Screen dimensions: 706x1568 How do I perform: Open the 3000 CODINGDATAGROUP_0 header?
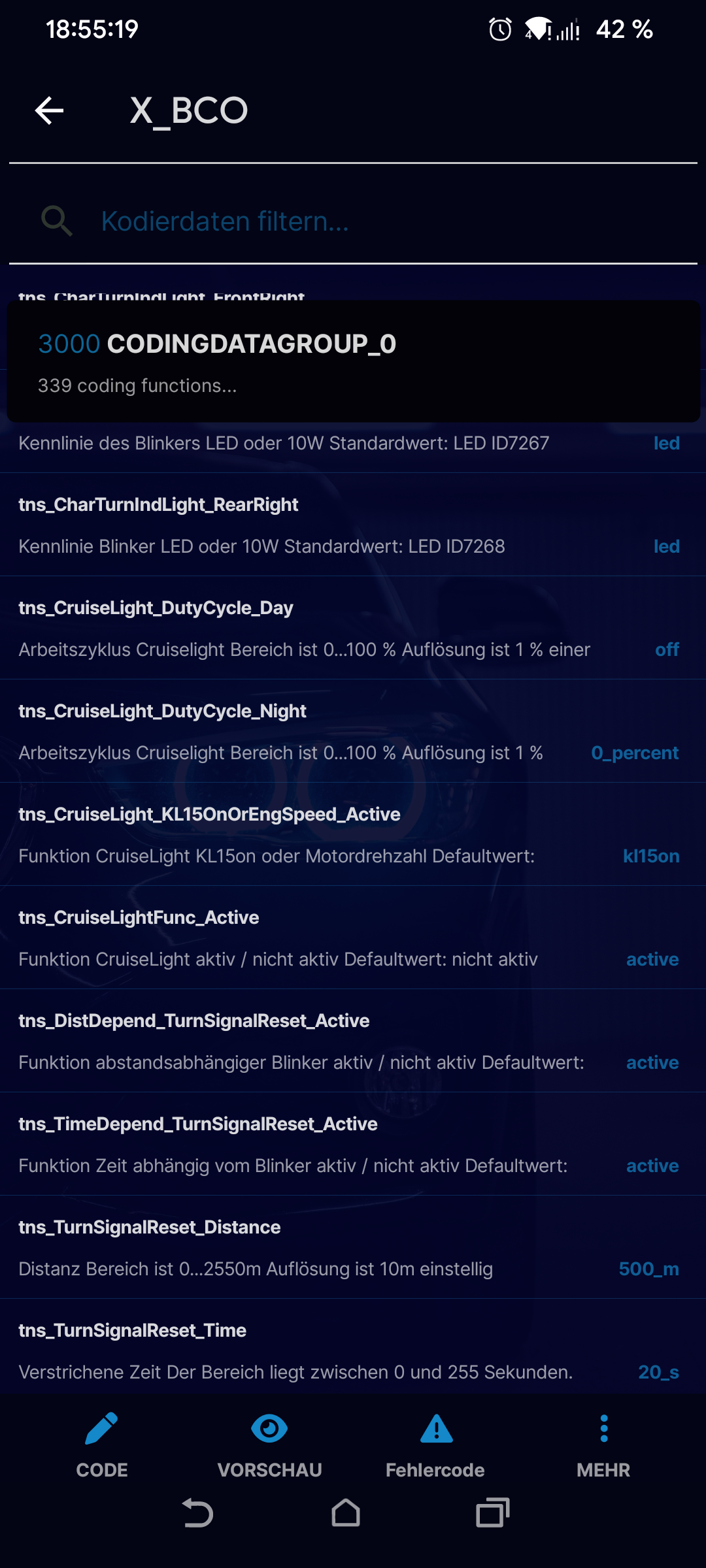point(353,361)
